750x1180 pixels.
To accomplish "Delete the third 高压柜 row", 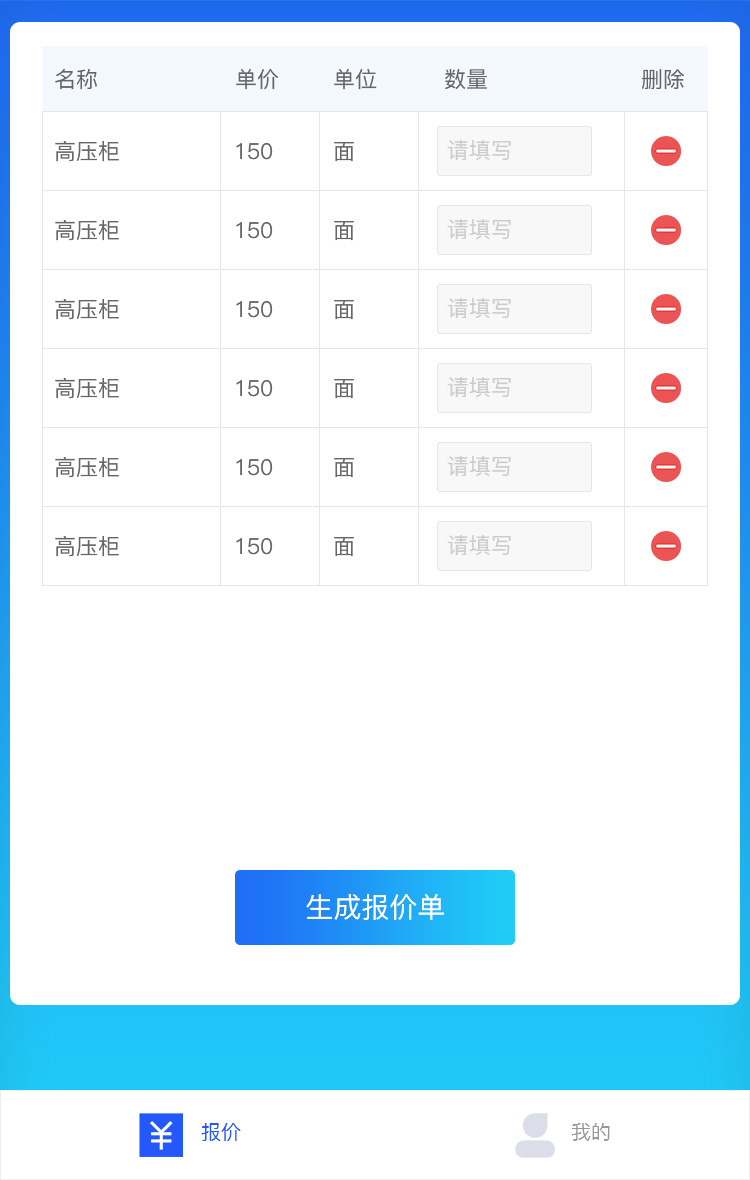I will tap(665, 309).
